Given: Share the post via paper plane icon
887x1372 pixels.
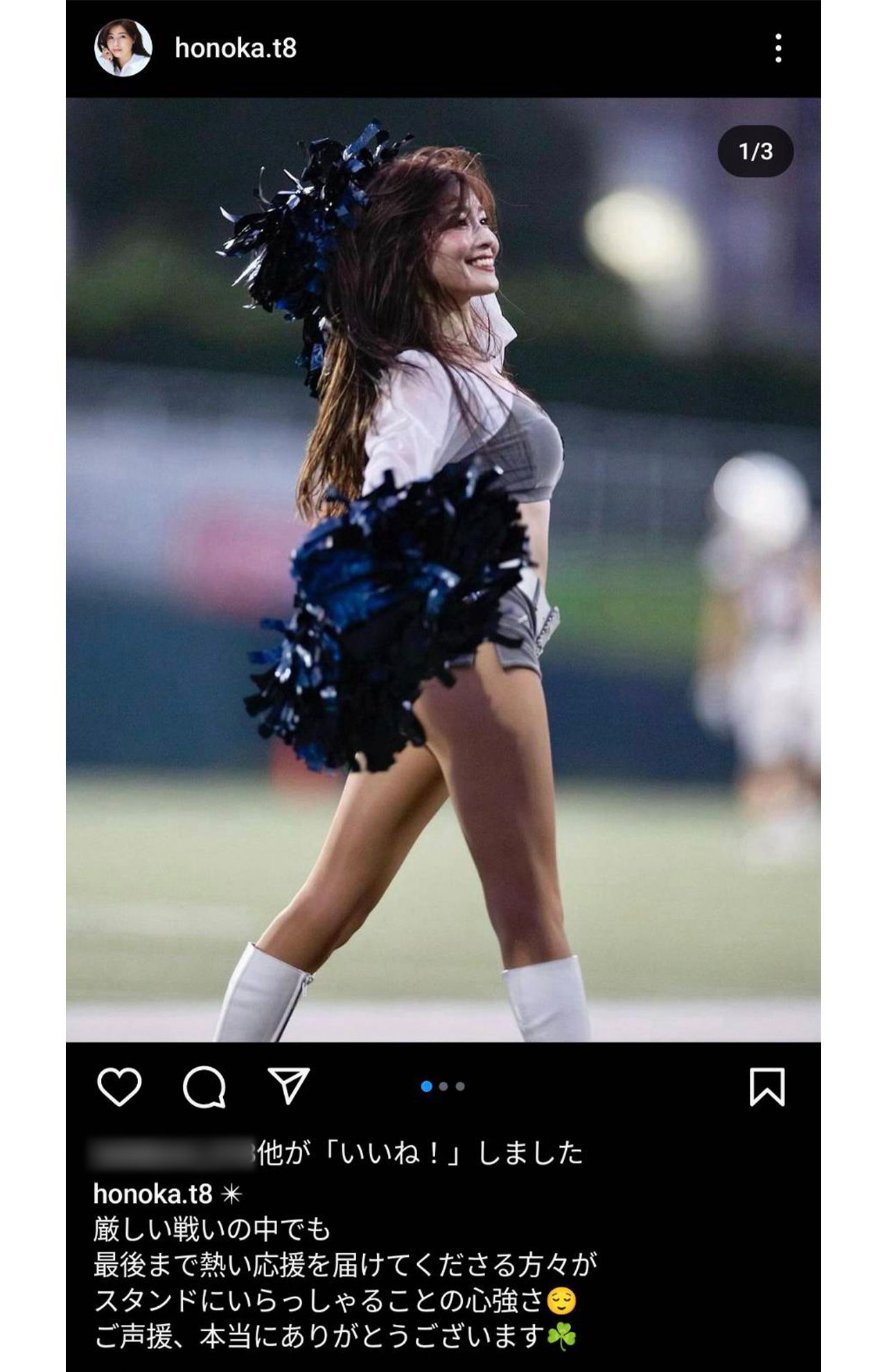Looking at the screenshot, I should 288,1086.
